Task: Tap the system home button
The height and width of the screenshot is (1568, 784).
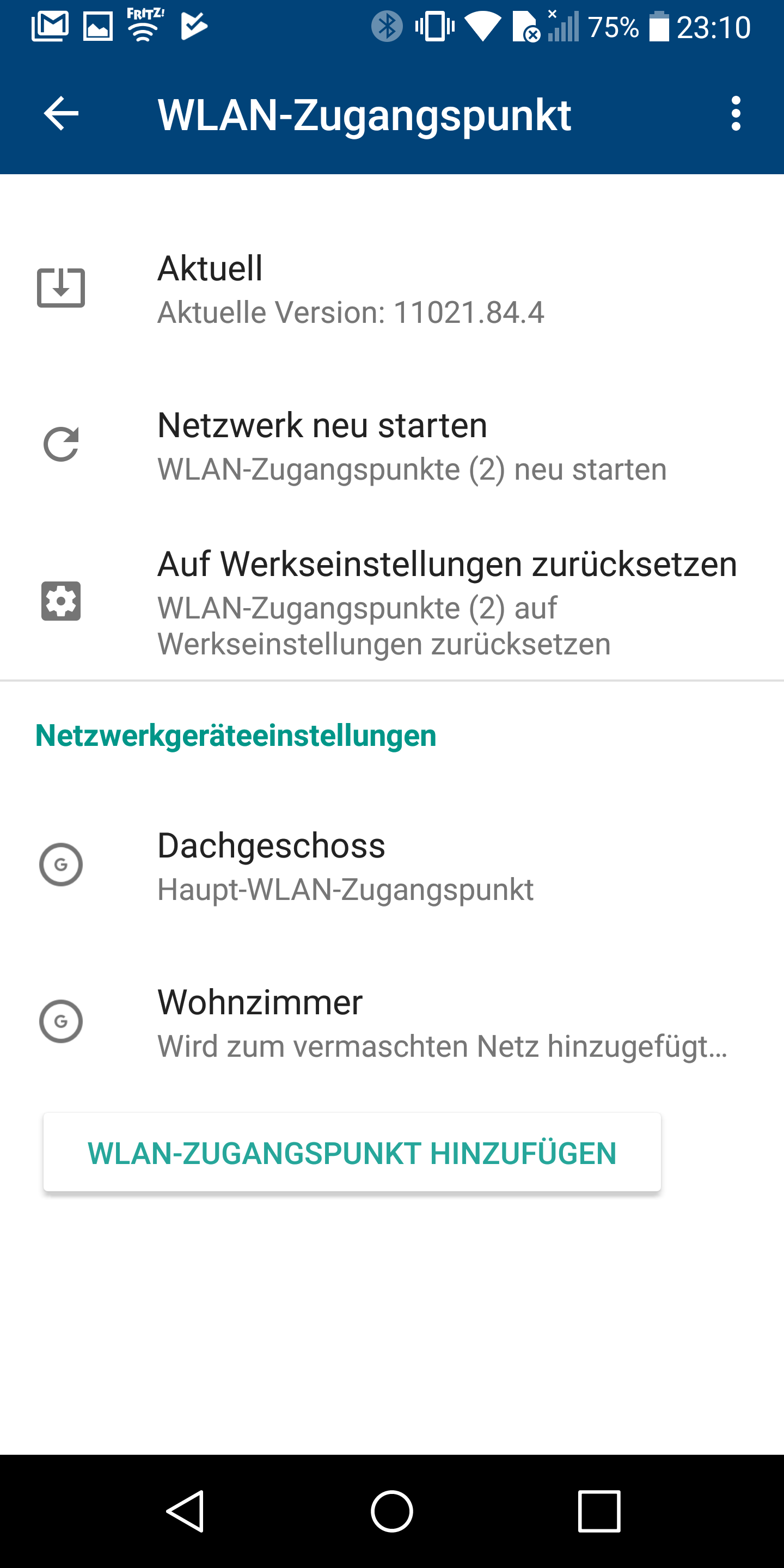Action: pos(392,1511)
